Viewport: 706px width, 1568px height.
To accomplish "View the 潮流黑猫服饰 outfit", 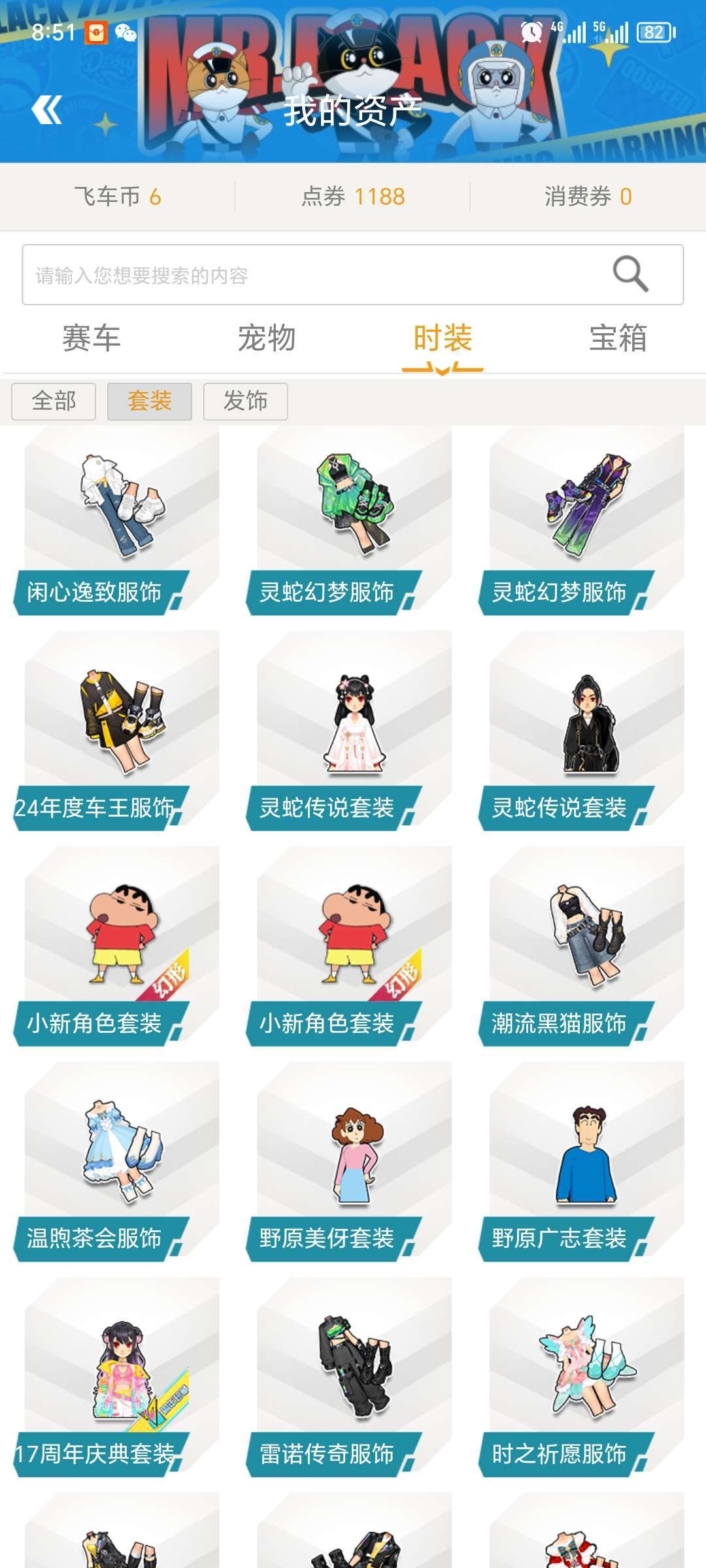I will click(x=583, y=947).
